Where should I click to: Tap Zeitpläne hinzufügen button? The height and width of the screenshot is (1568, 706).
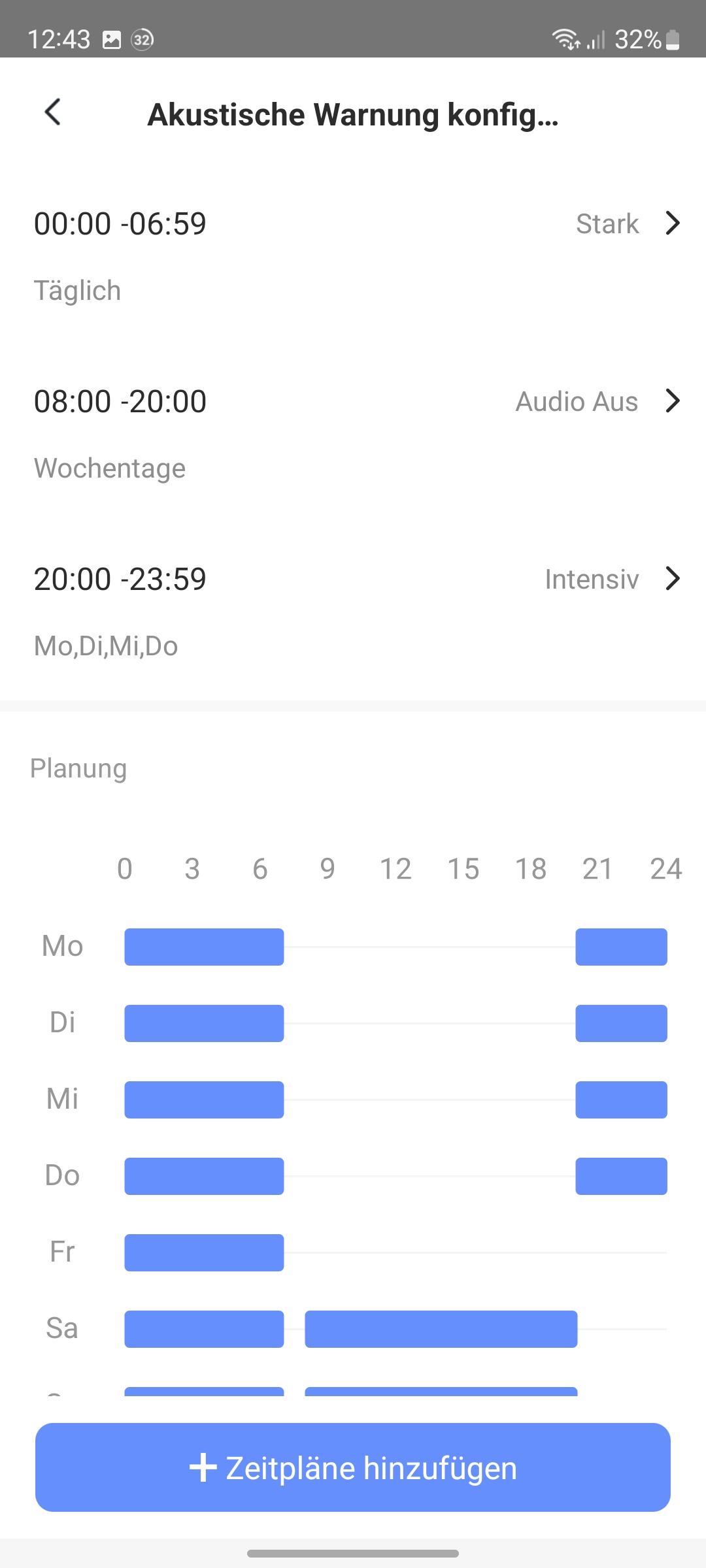tap(353, 1467)
